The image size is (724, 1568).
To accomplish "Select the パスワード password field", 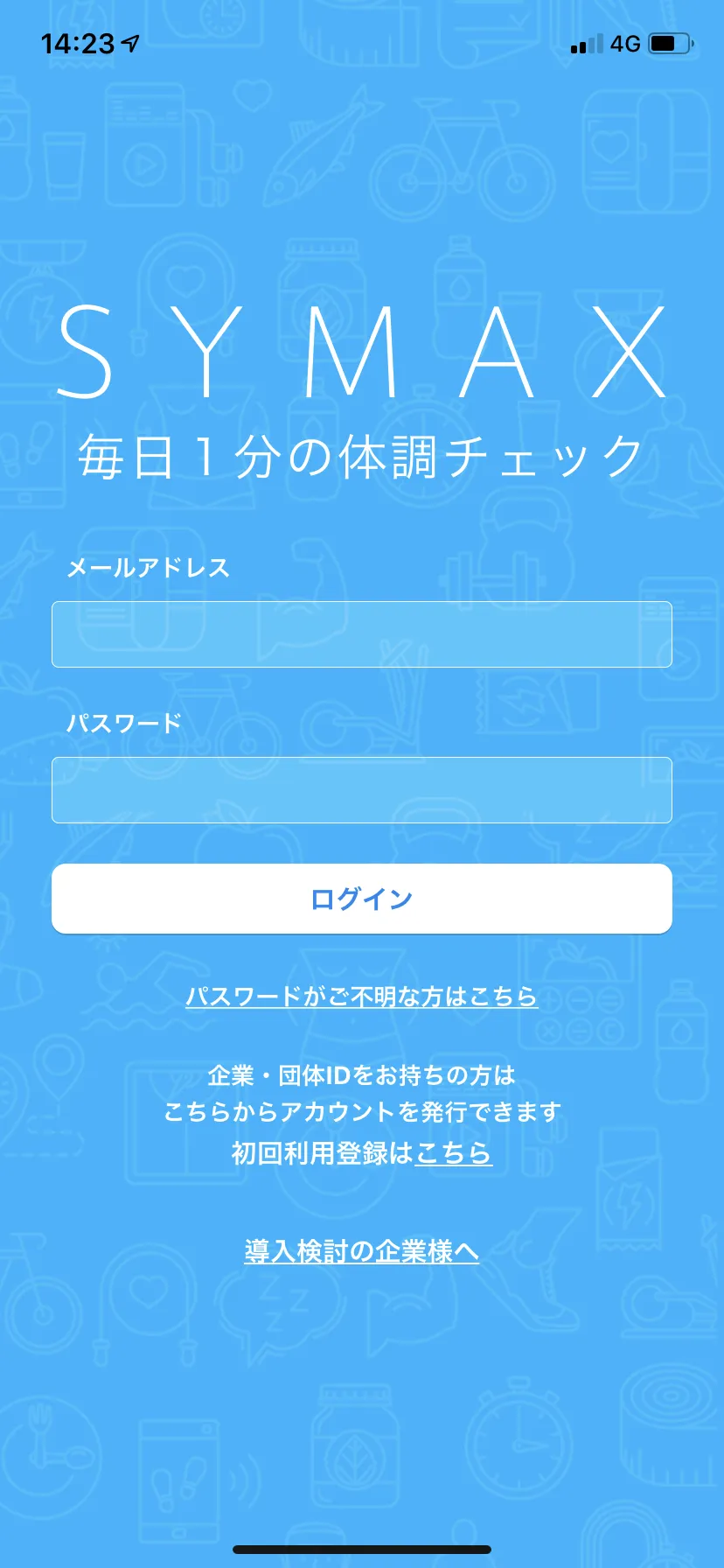I will 361,790.
